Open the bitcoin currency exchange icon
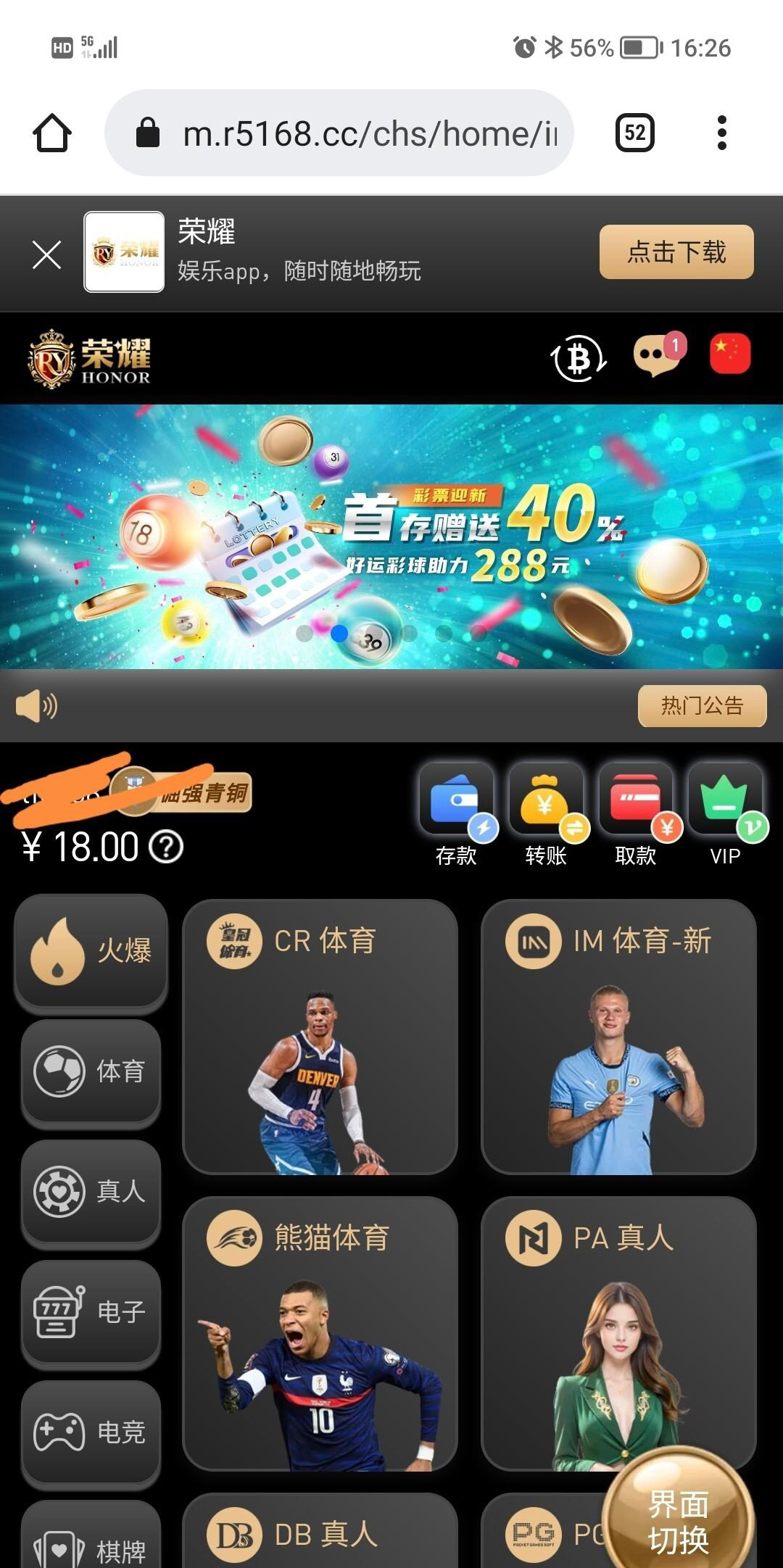This screenshot has height=1568, width=783. coord(579,357)
